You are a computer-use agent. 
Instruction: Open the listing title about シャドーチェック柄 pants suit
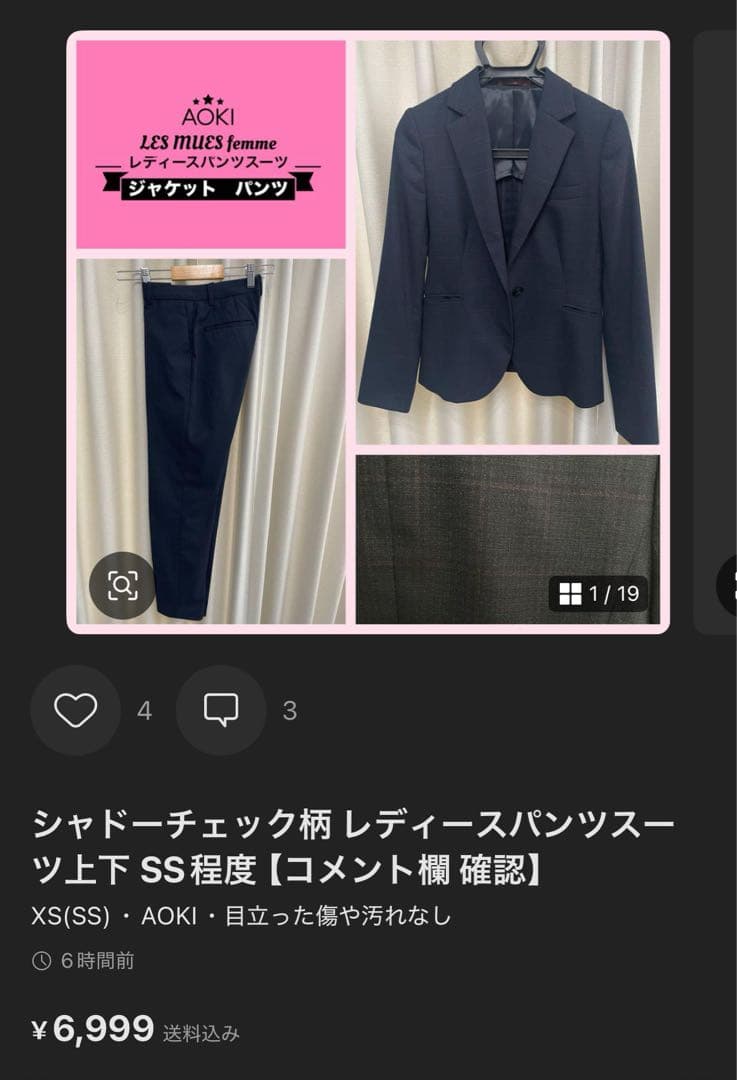point(355,840)
